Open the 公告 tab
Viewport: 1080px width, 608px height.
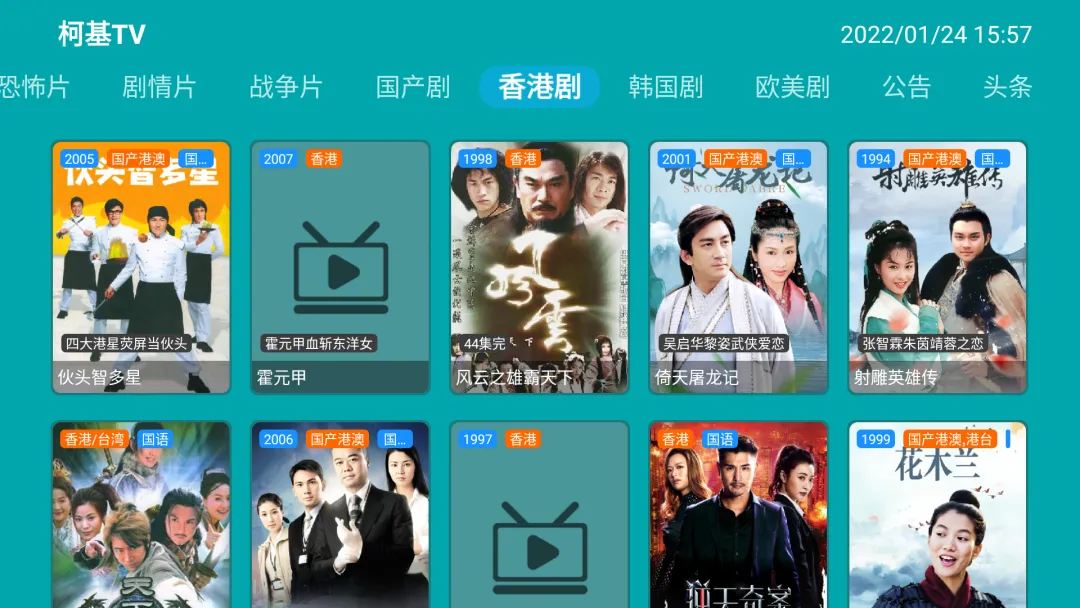906,87
